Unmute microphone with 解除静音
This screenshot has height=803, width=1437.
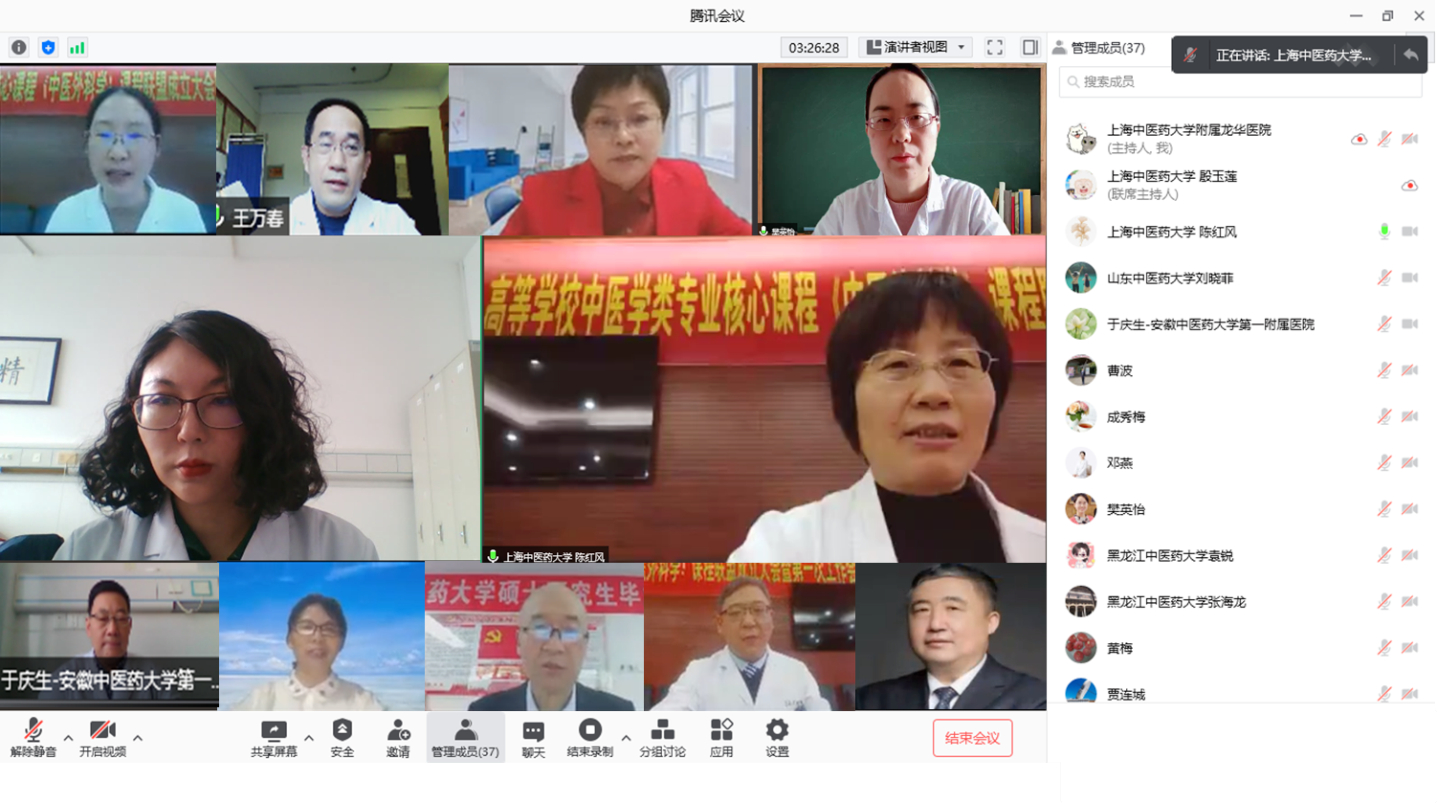tap(33, 737)
